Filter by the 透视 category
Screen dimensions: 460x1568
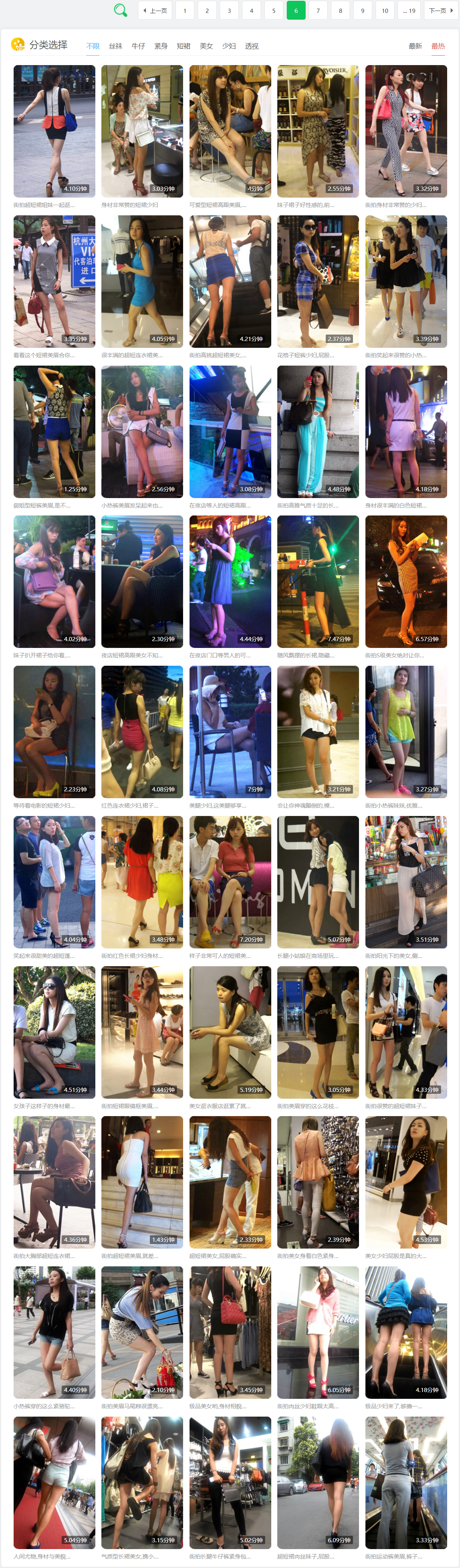coord(251,46)
